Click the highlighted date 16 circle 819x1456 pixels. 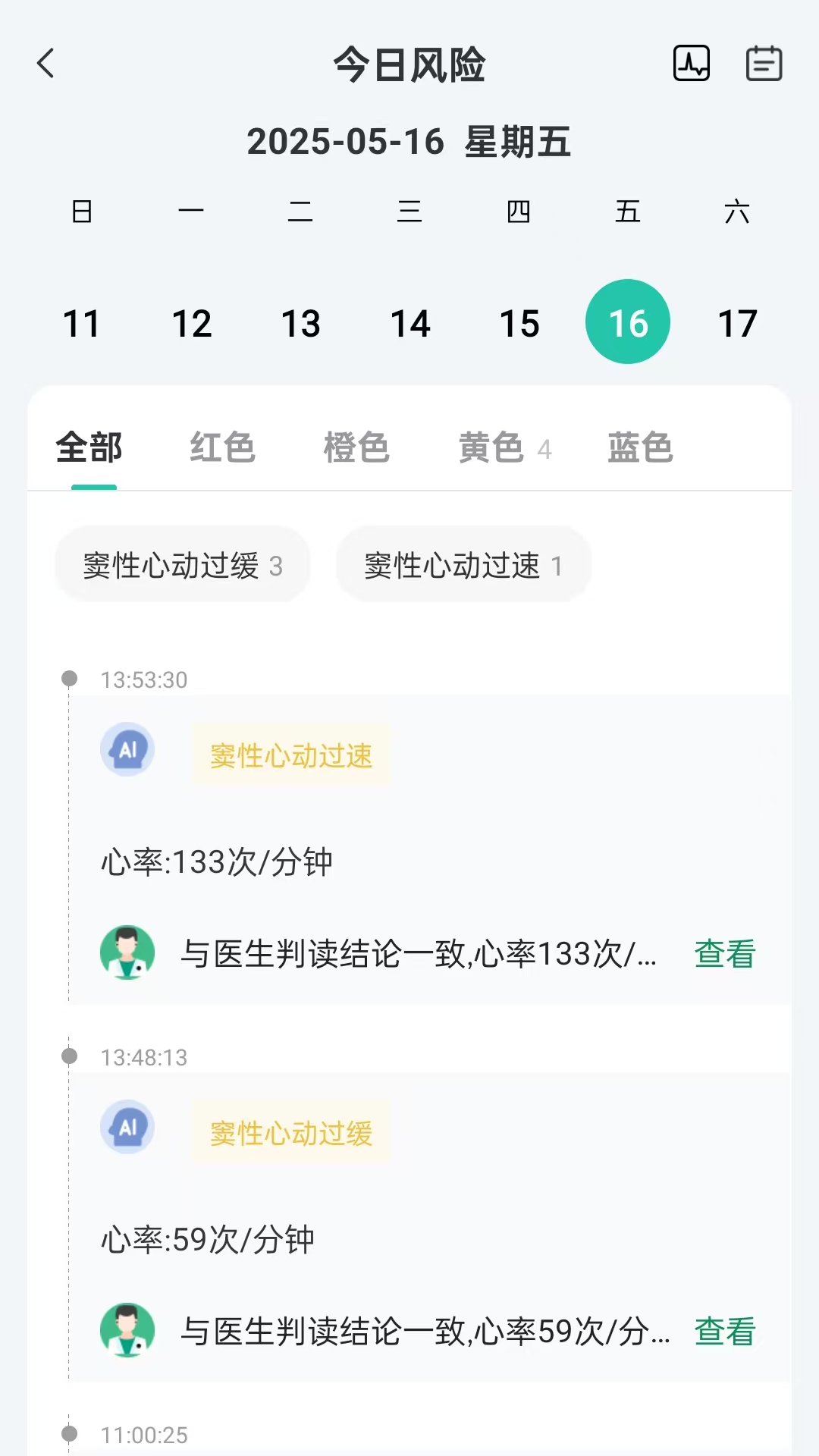click(x=627, y=322)
